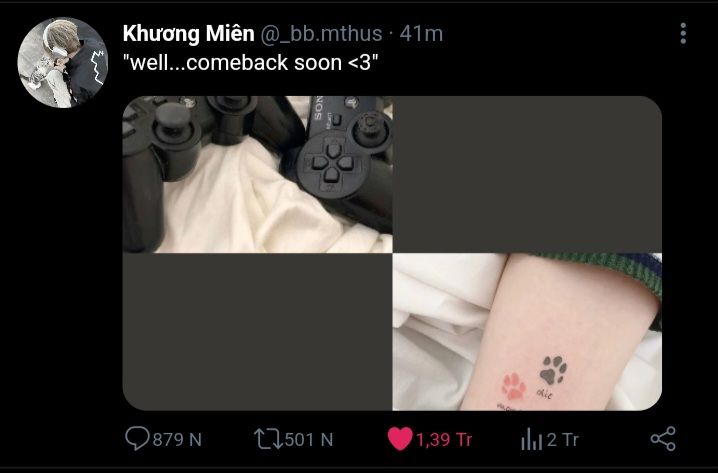
Task: Open the tweet's three-dot overflow menu
Action: [x=683, y=35]
